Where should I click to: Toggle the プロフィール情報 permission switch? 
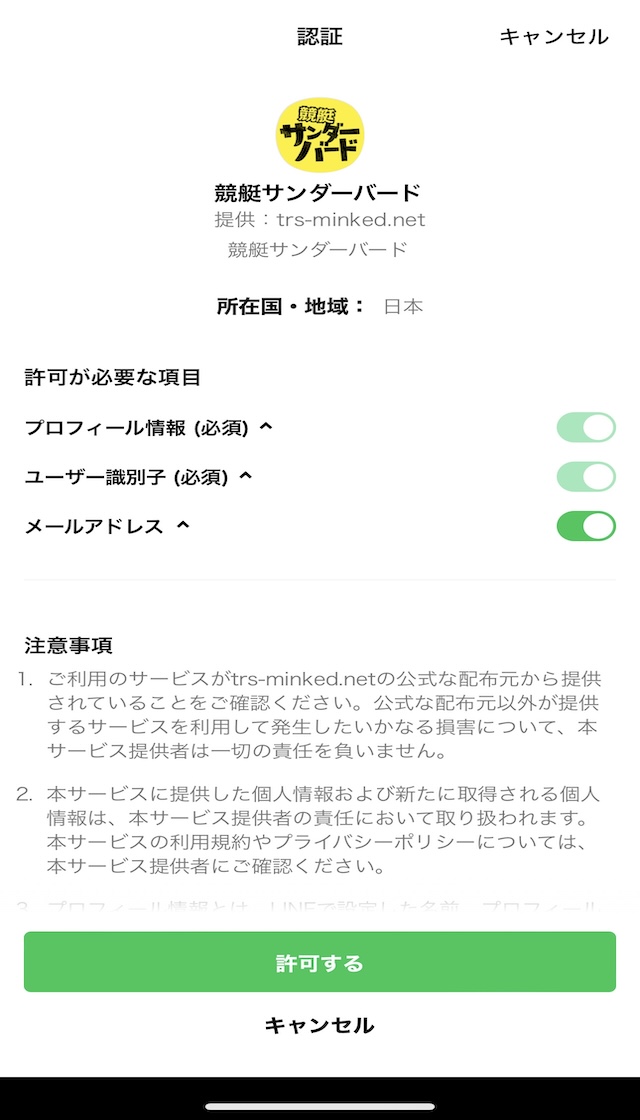[586, 427]
